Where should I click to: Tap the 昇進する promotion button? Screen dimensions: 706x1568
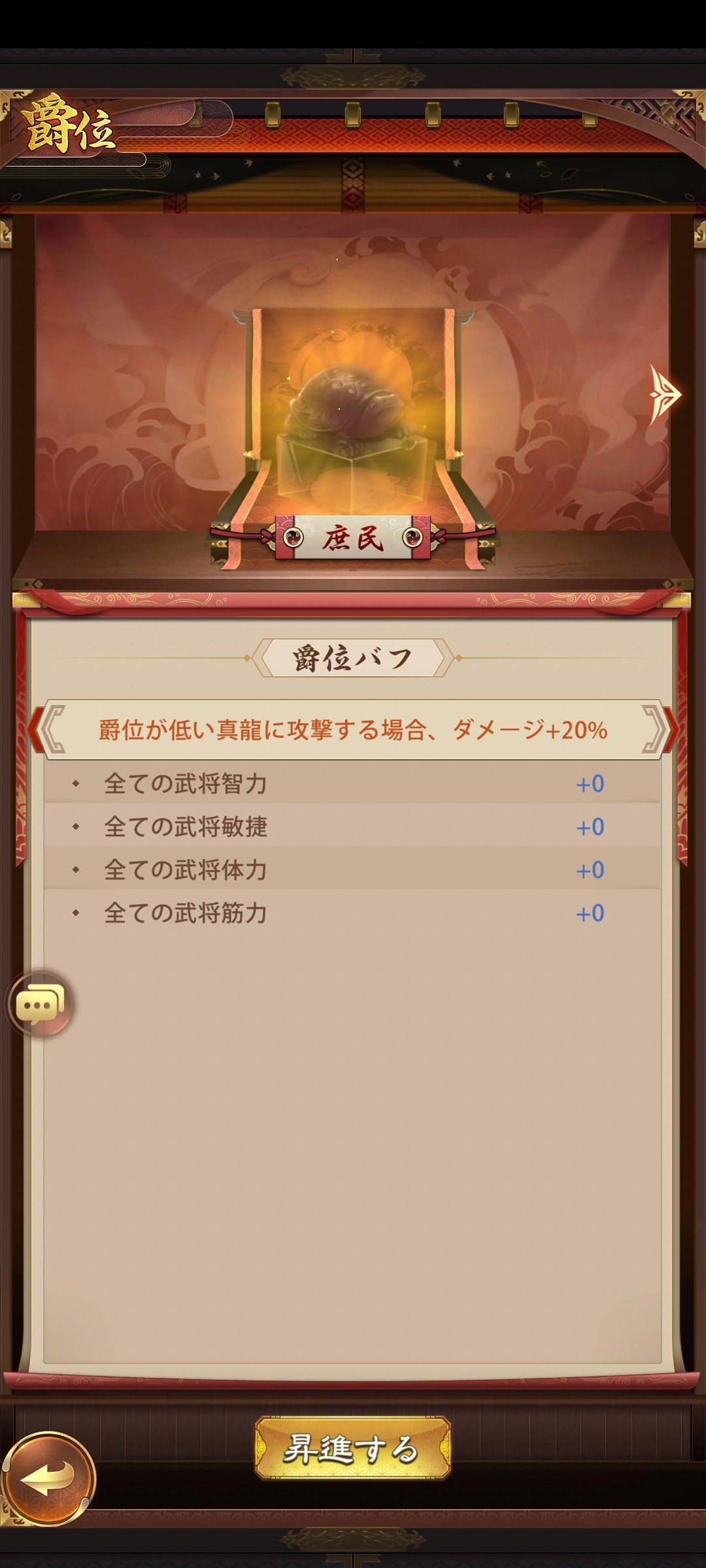352,1448
